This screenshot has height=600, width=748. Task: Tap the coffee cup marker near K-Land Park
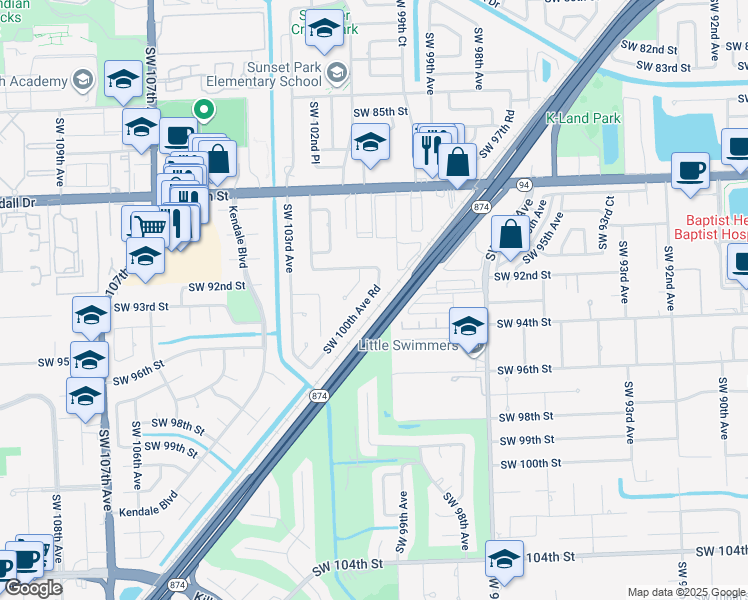(690, 170)
